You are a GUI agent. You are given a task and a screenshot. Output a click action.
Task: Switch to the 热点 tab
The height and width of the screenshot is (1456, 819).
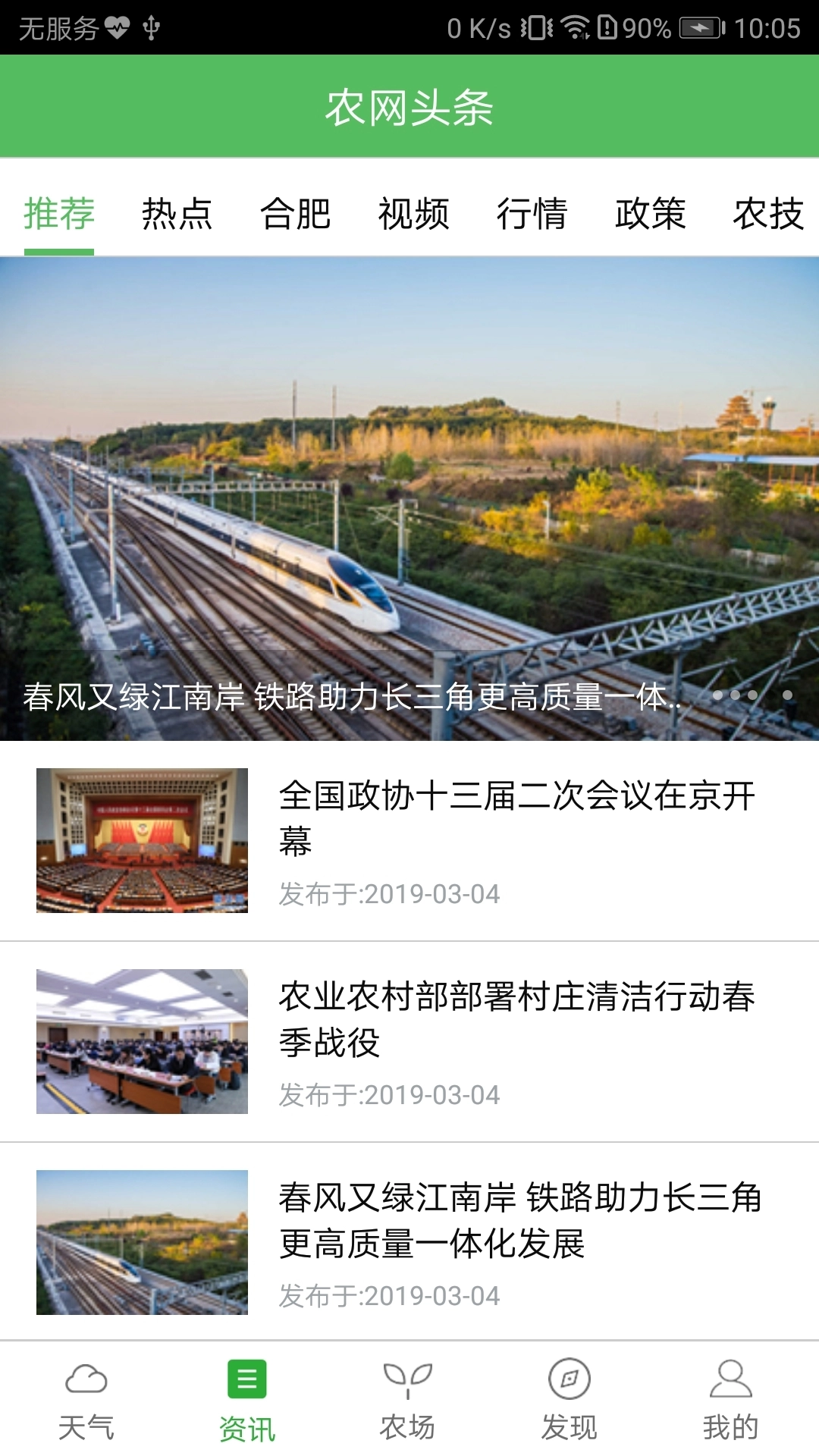point(177,213)
